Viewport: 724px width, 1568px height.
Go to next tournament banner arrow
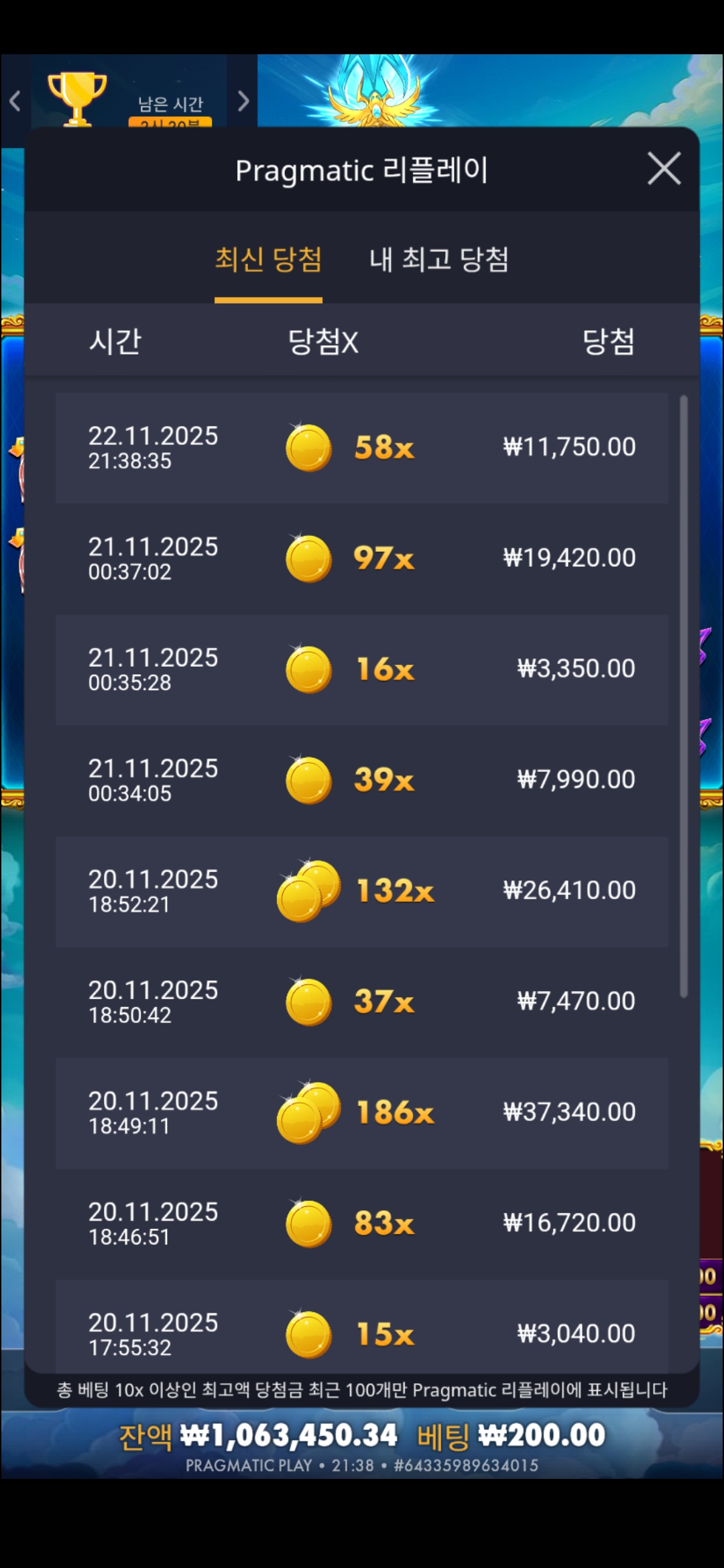[x=243, y=101]
